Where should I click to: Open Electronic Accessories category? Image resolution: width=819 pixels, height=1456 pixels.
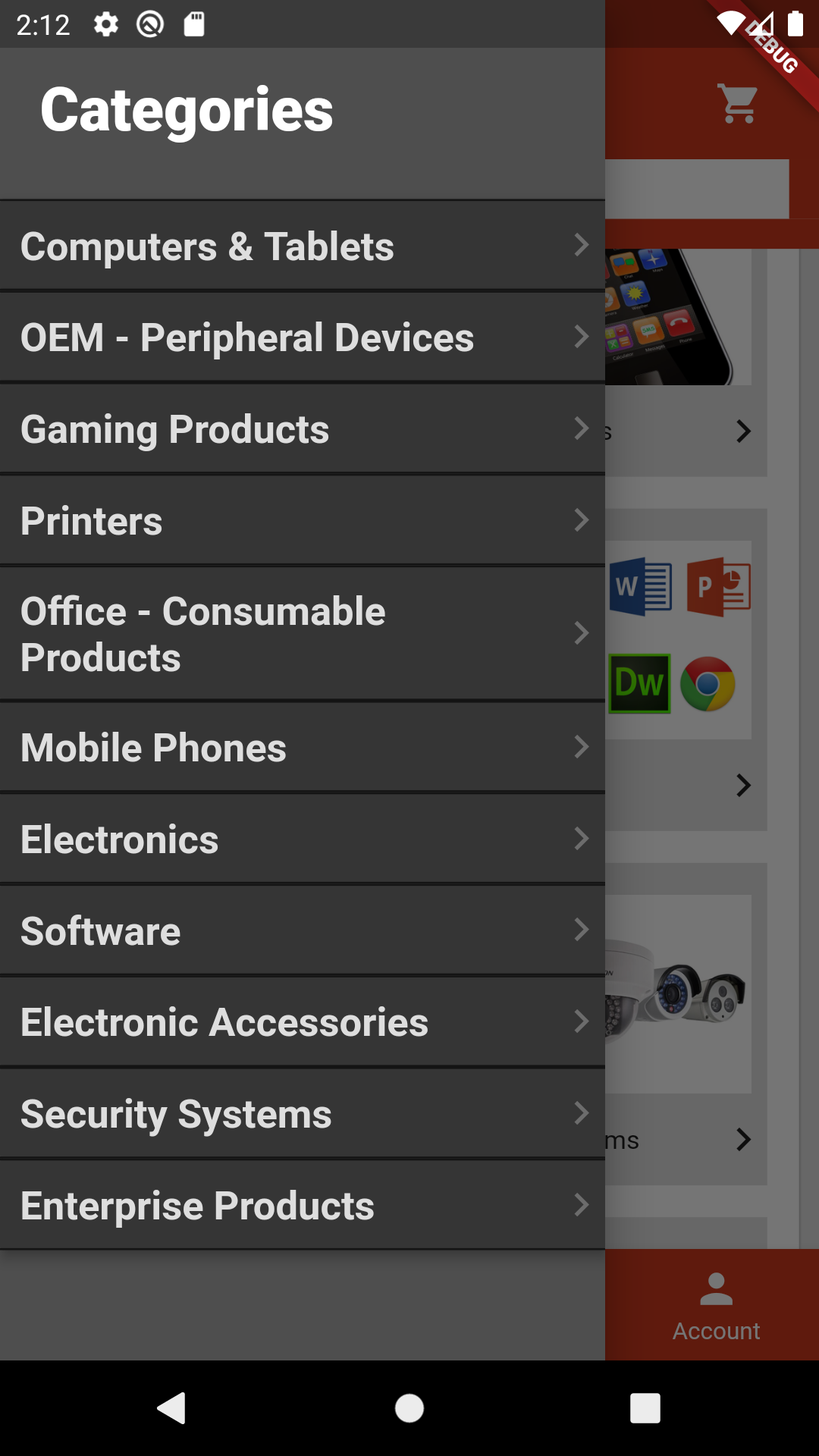coord(302,1022)
